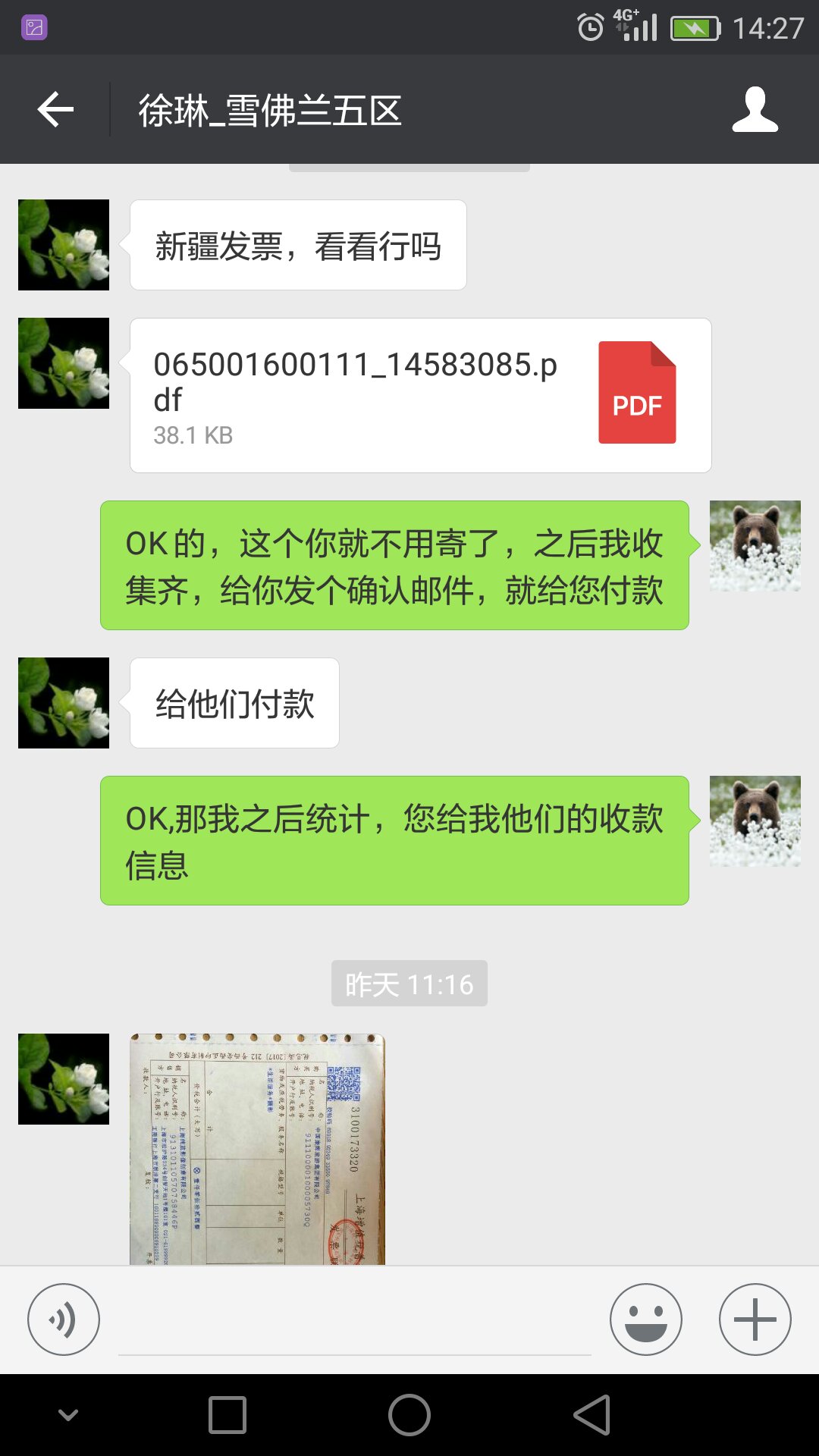View the invoice photo sent yesterday
Image resolution: width=819 pixels, height=1456 pixels.
tap(258, 1148)
